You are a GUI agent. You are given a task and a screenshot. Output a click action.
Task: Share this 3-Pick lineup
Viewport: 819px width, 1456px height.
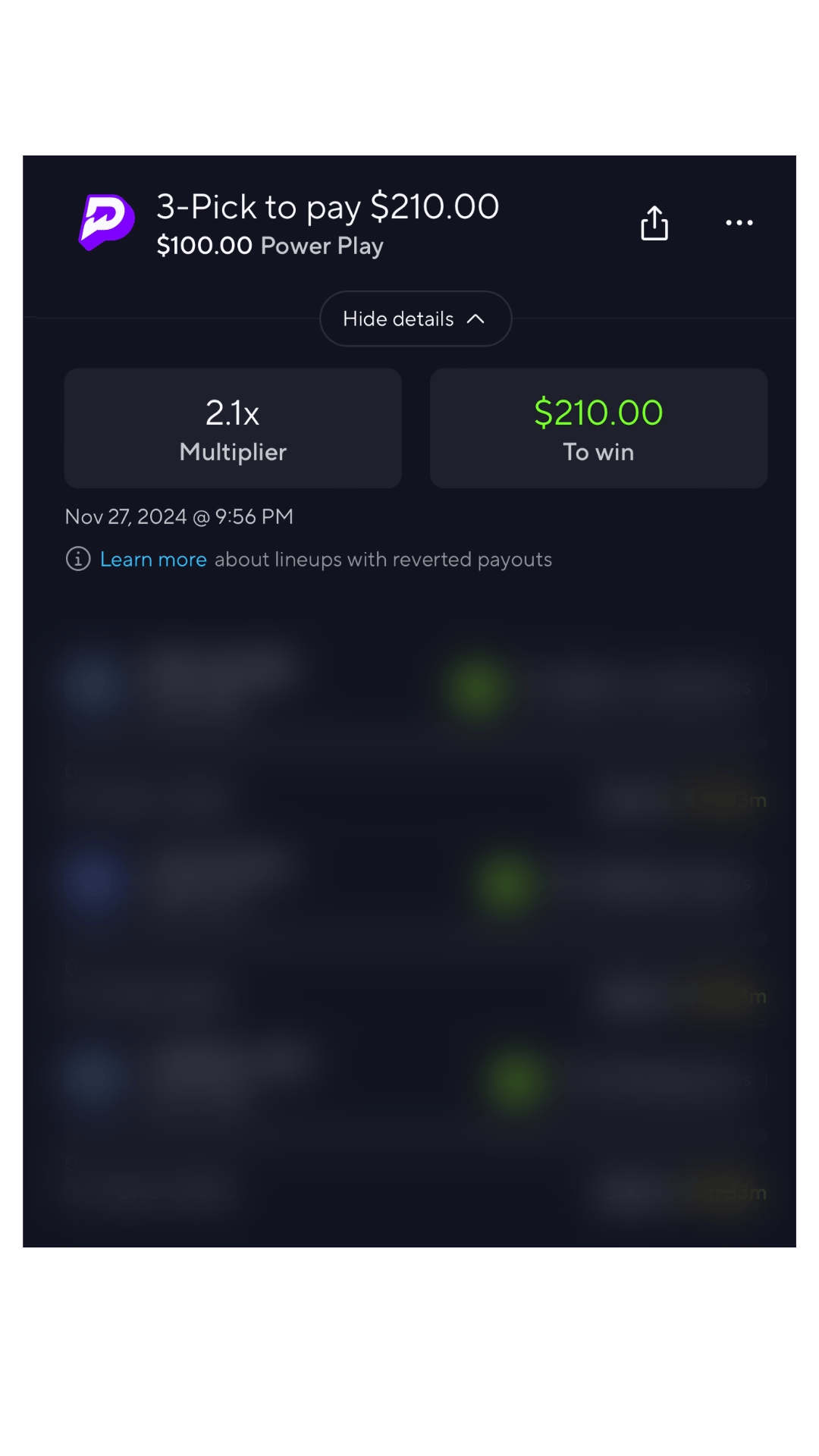(654, 223)
